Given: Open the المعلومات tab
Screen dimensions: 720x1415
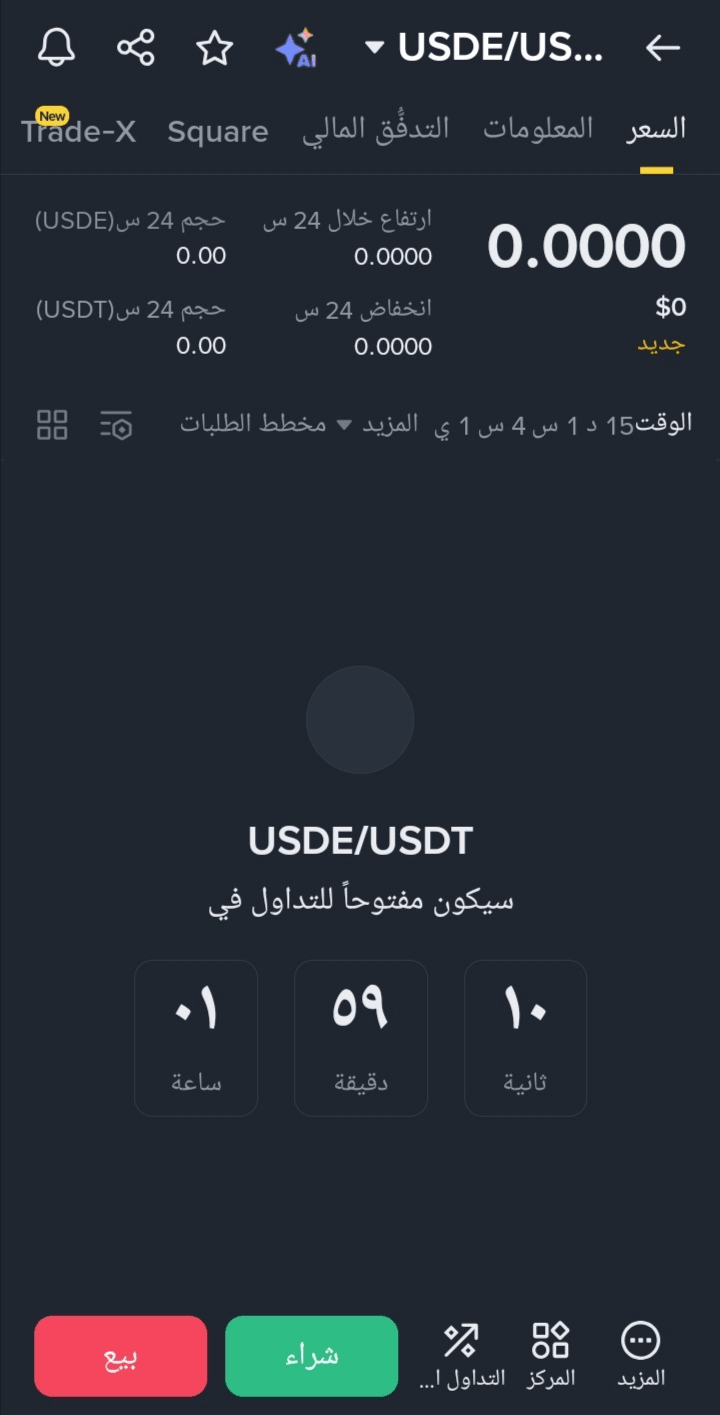Looking at the screenshot, I should 539,129.
